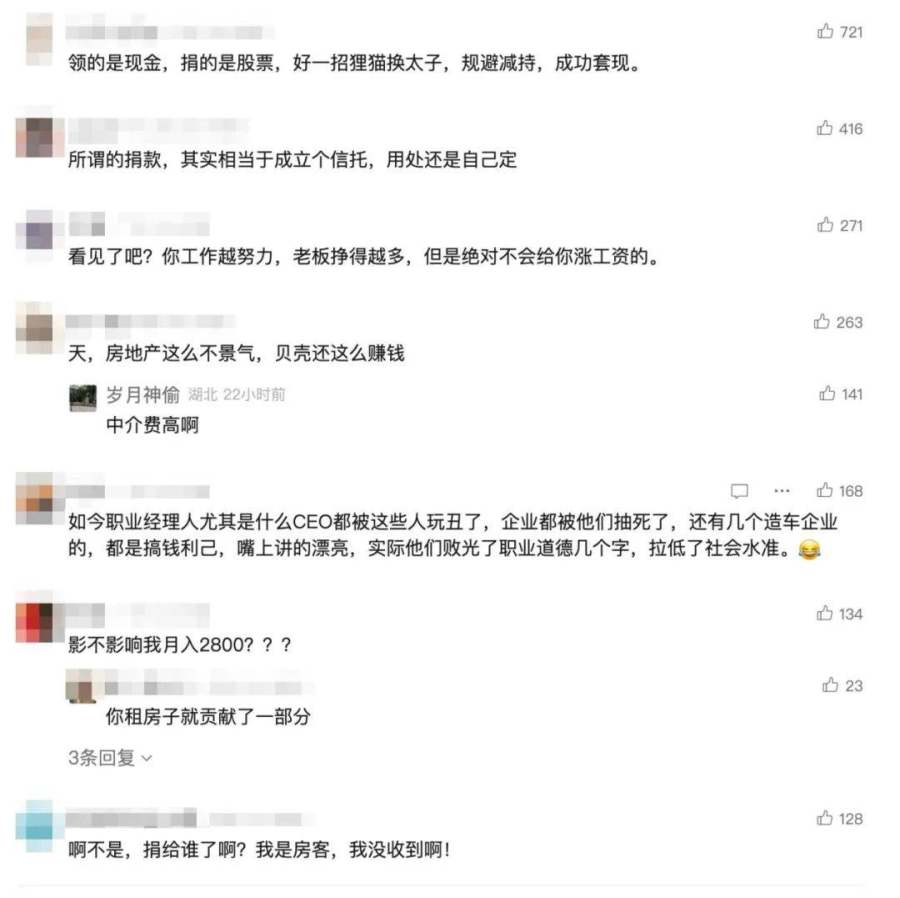Expand the 3条回复 replies
The image size is (900, 898).
point(110,758)
